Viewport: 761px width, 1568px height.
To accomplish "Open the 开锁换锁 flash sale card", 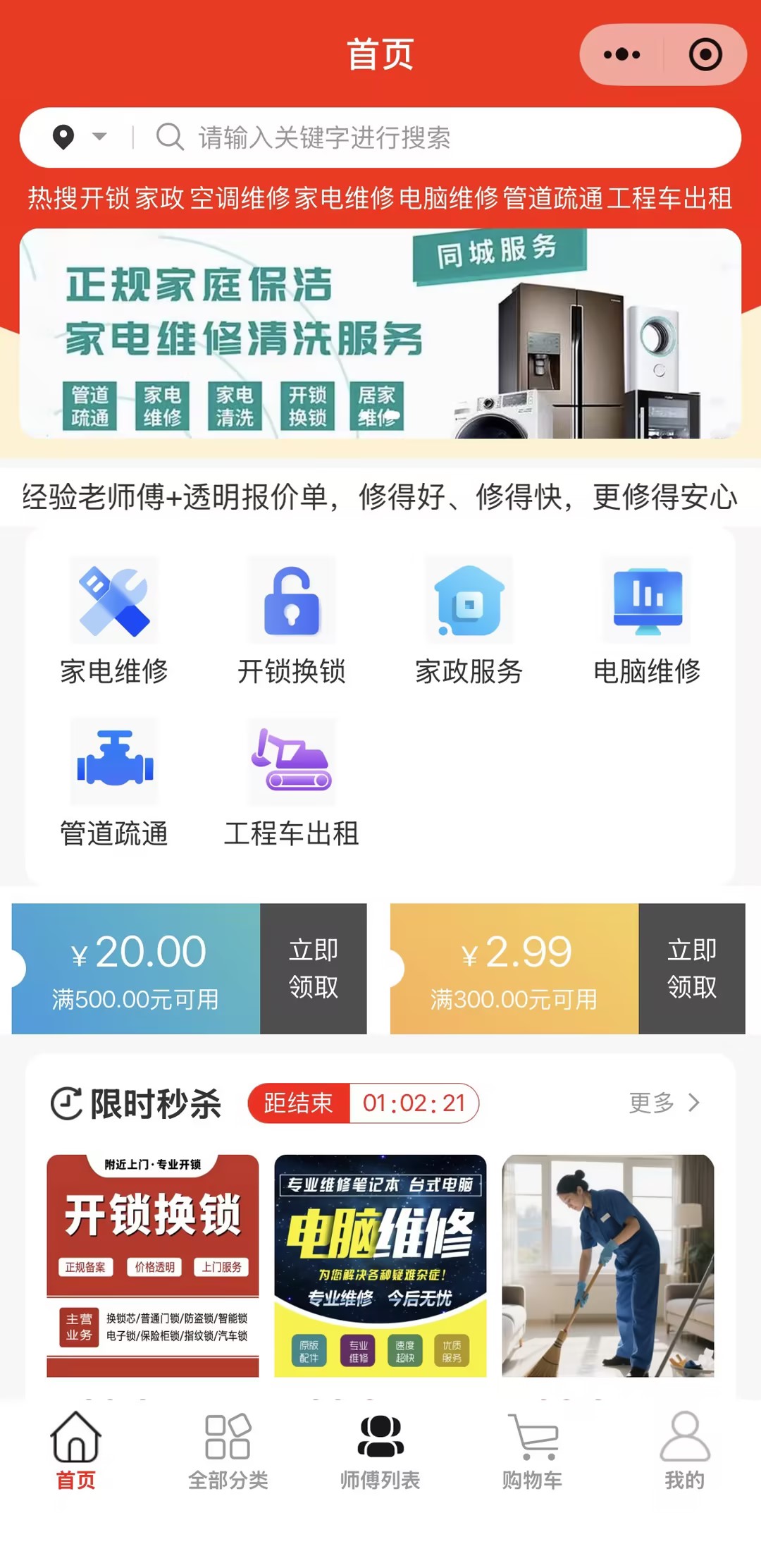I will coord(153,1265).
